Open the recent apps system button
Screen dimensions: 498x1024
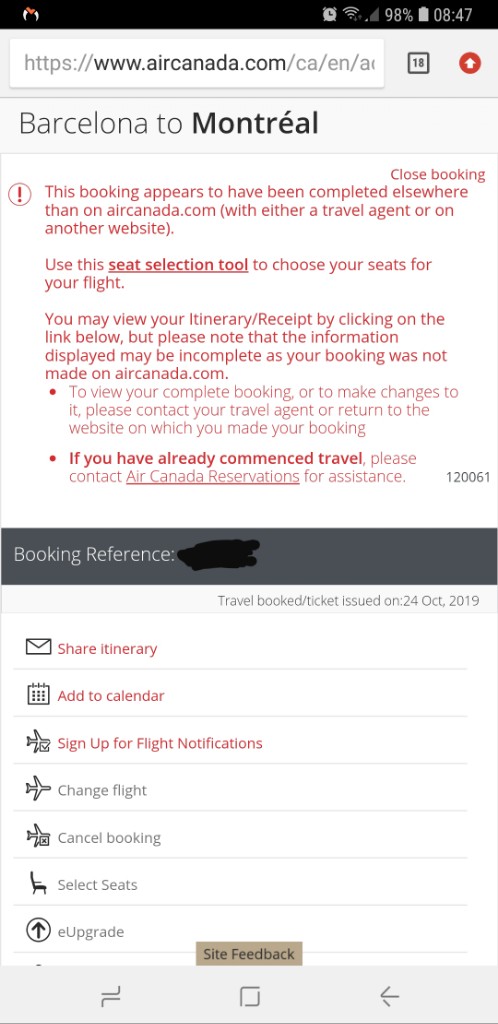click(111, 996)
